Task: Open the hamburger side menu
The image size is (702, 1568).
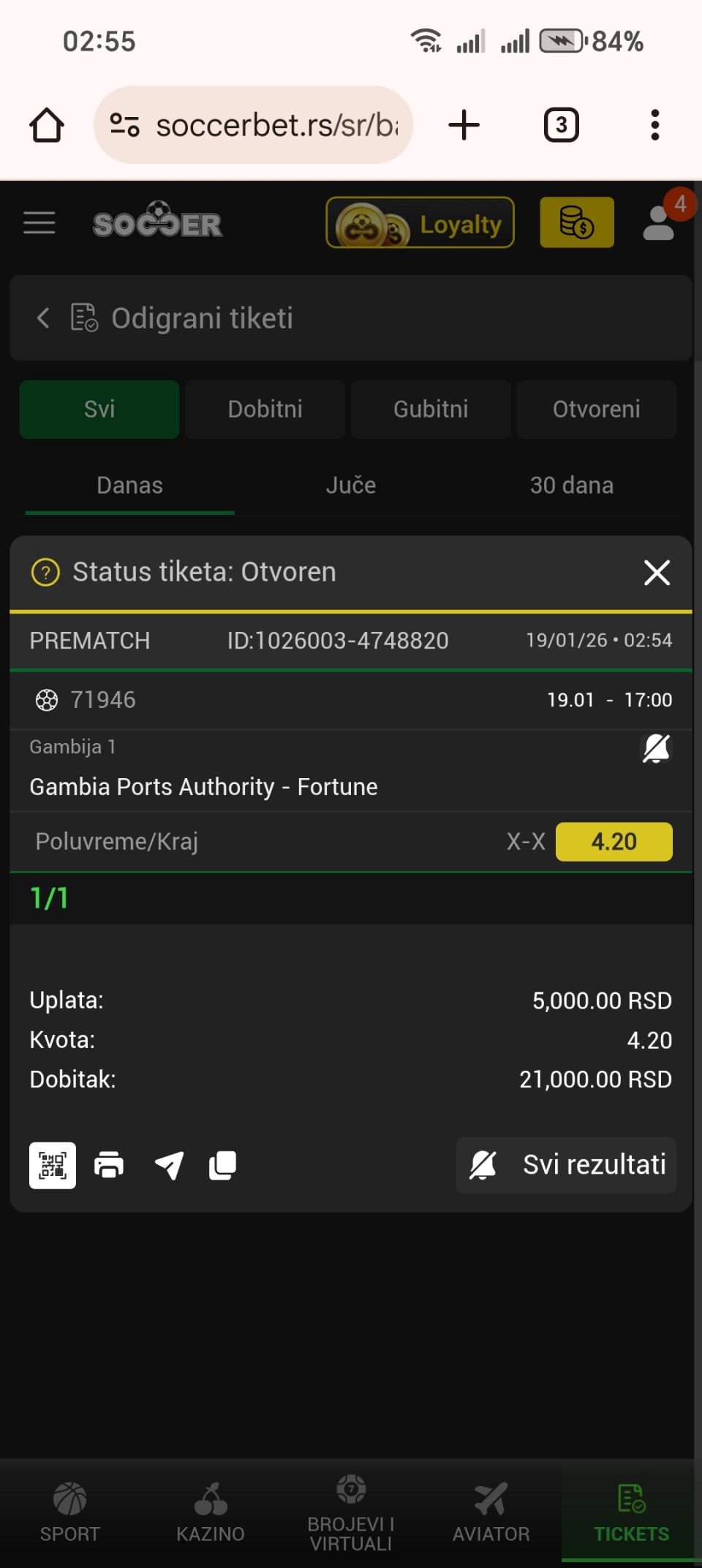Action: 39,222
